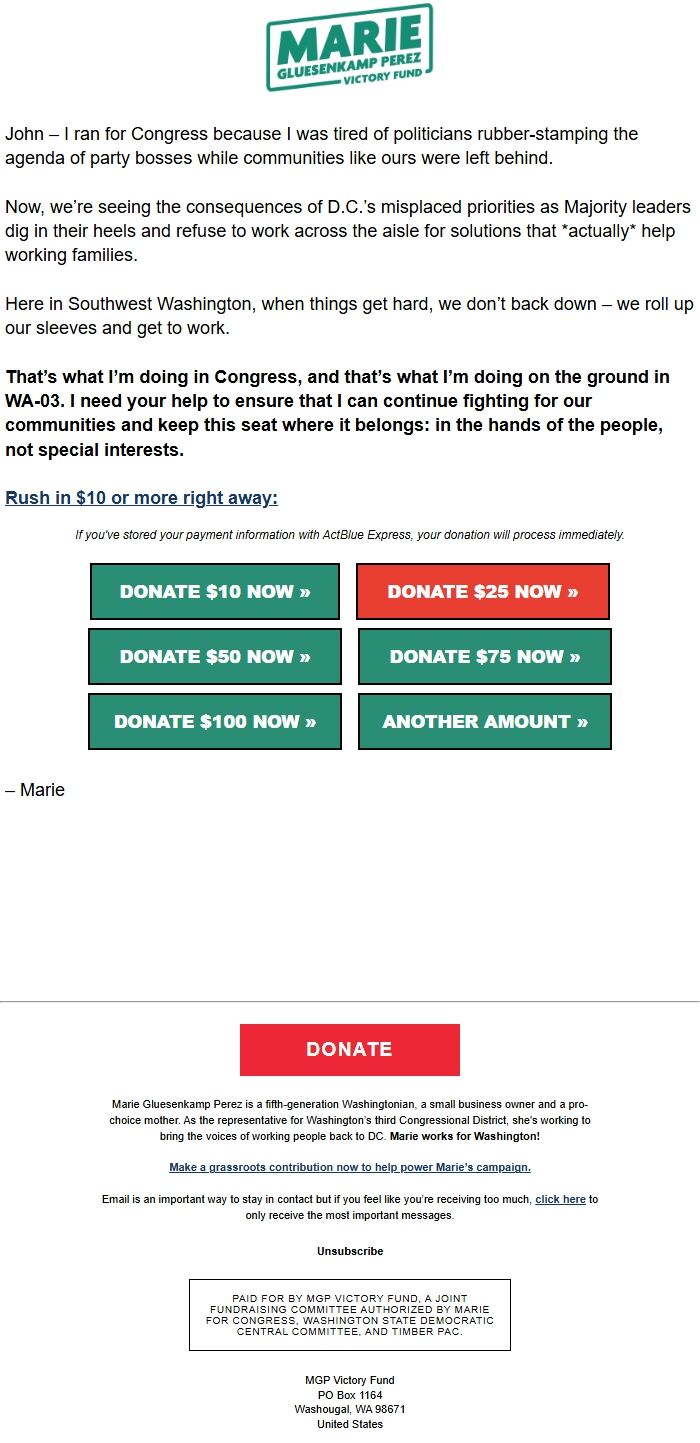This screenshot has height=1443, width=700.
Task: Unsubscribe from this mailing list
Action: 350,1251
